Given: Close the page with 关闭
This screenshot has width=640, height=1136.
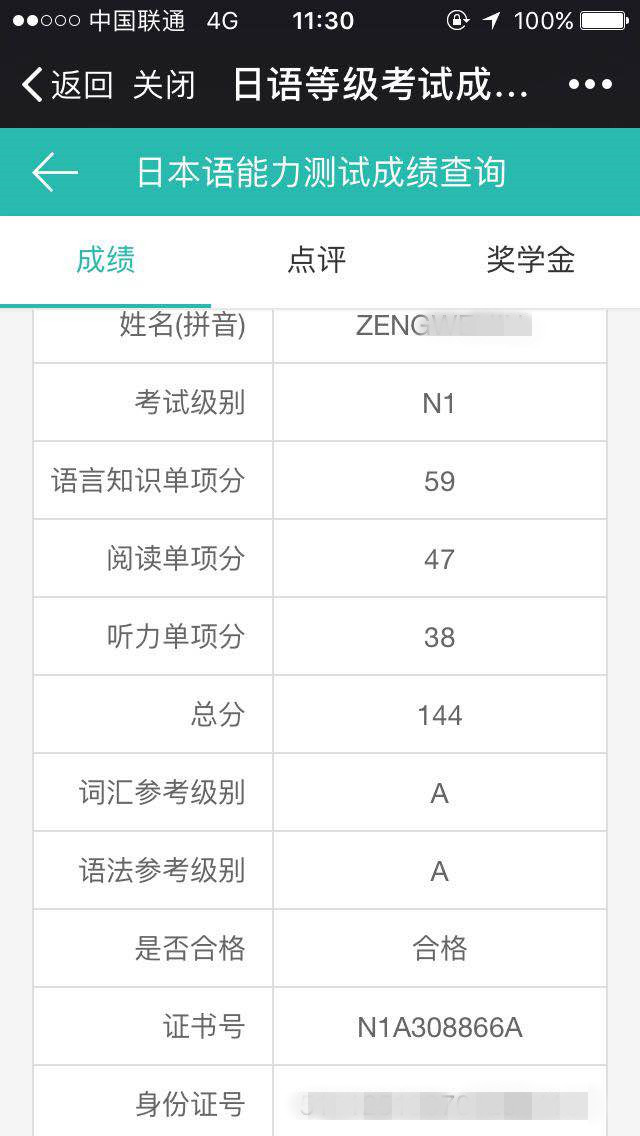Looking at the screenshot, I should pyautogui.click(x=164, y=85).
